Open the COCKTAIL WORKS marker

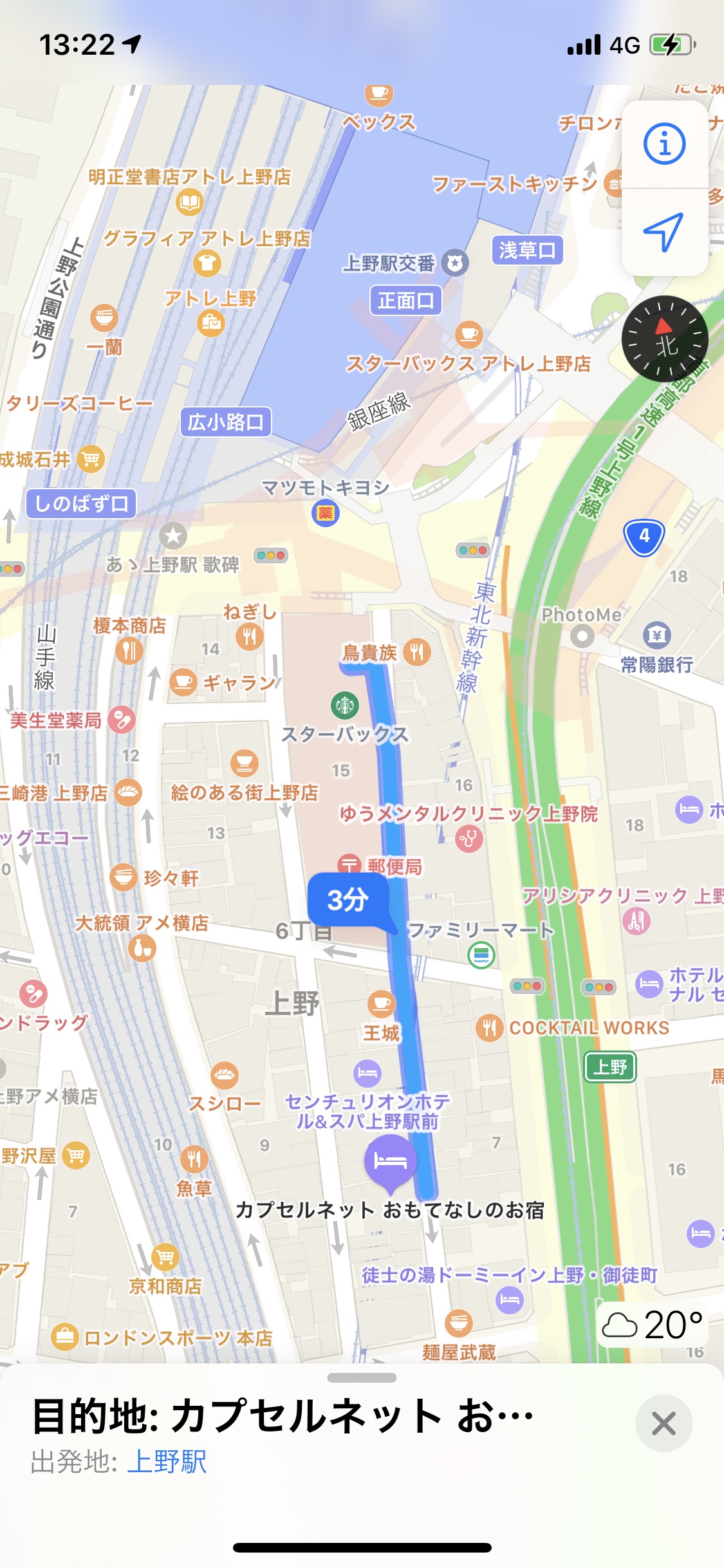[x=489, y=1028]
